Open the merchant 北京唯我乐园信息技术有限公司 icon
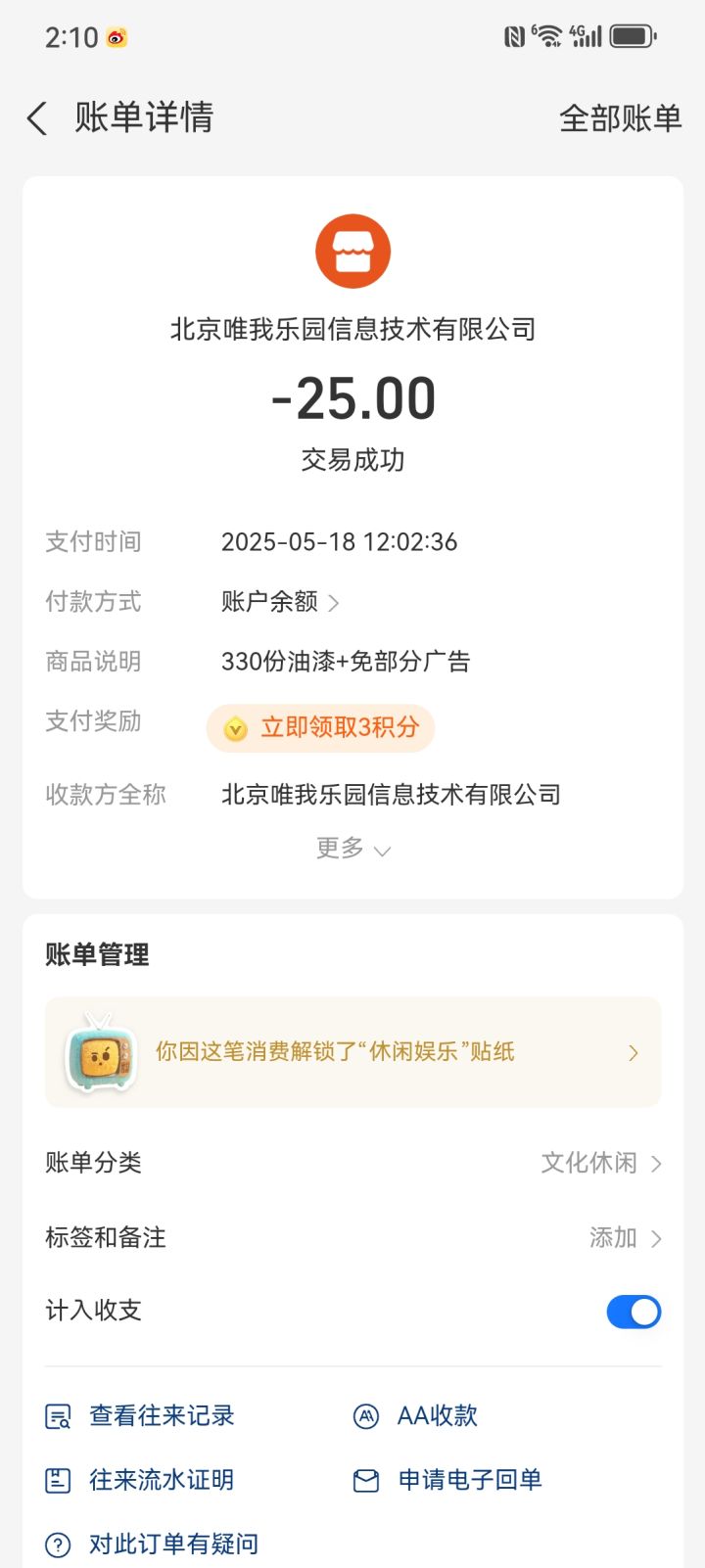The width and height of the screenshot is (705, 1568). (352, 252)
